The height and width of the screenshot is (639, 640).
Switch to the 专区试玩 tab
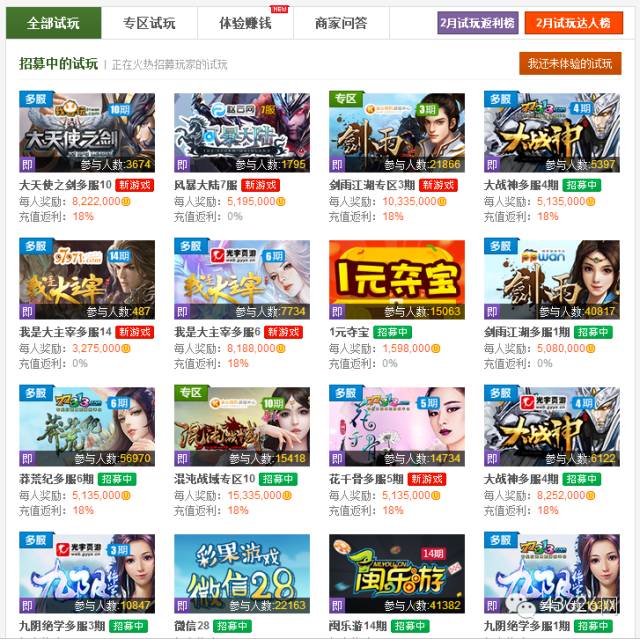click(x=147, y=22)
